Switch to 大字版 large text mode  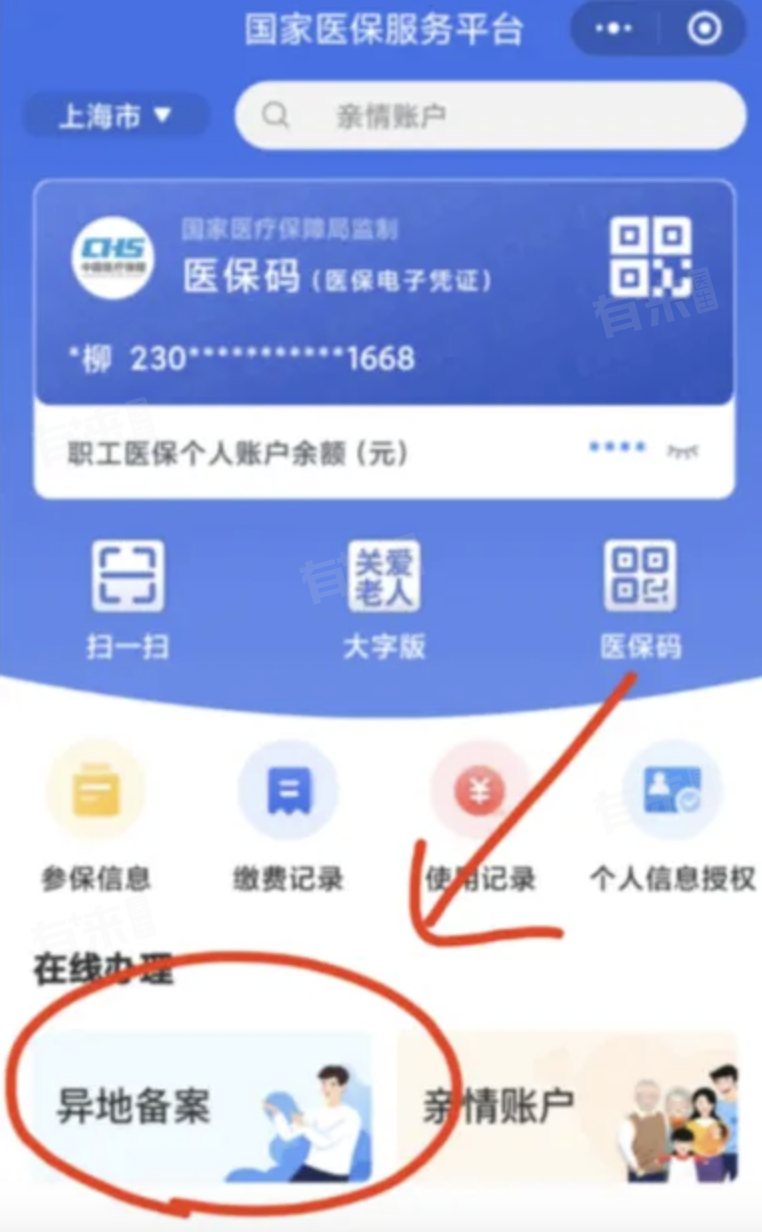click(384, 598)
